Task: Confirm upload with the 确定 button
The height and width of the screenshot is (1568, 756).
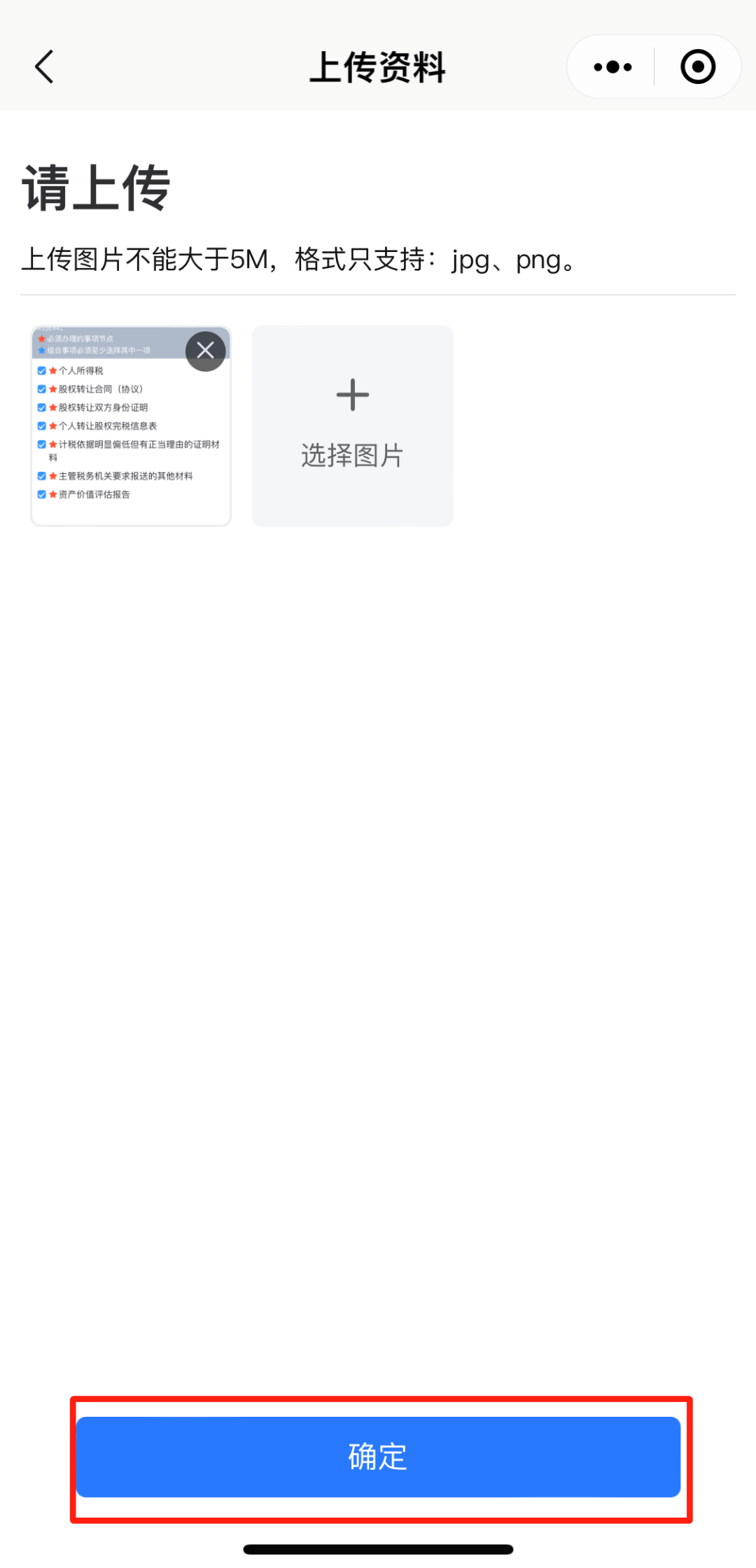Action: point(378,1457)
